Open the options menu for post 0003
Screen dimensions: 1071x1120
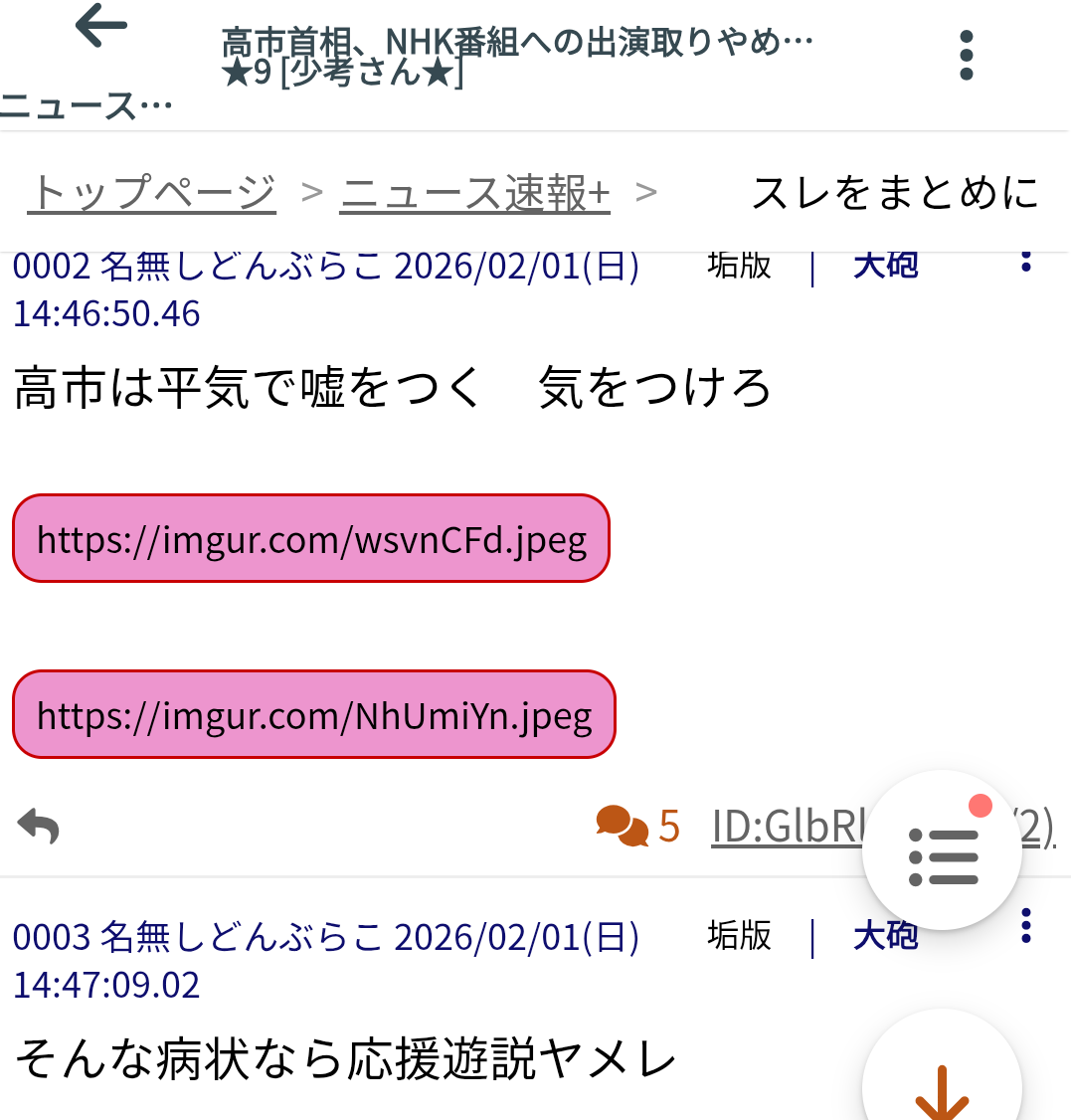point(1025,926)
